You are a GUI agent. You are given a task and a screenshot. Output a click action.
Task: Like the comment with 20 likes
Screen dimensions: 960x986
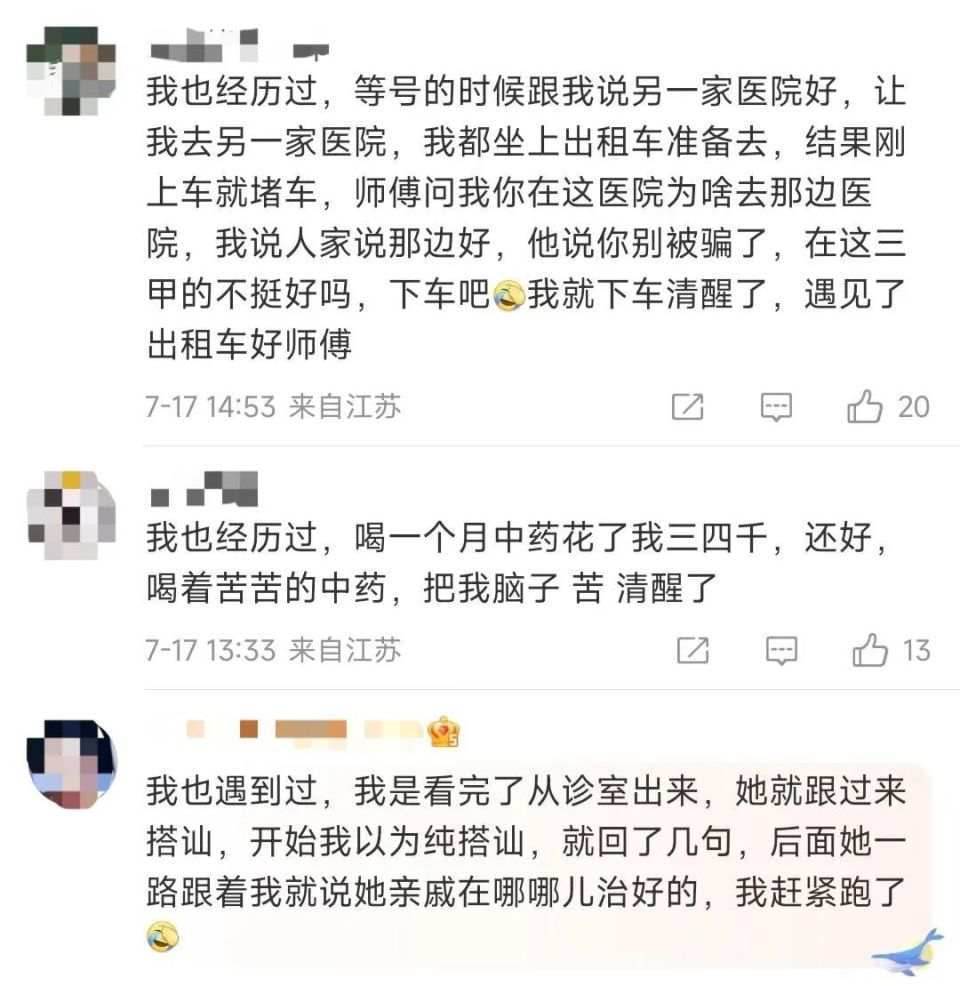click(x=865, y=407)
